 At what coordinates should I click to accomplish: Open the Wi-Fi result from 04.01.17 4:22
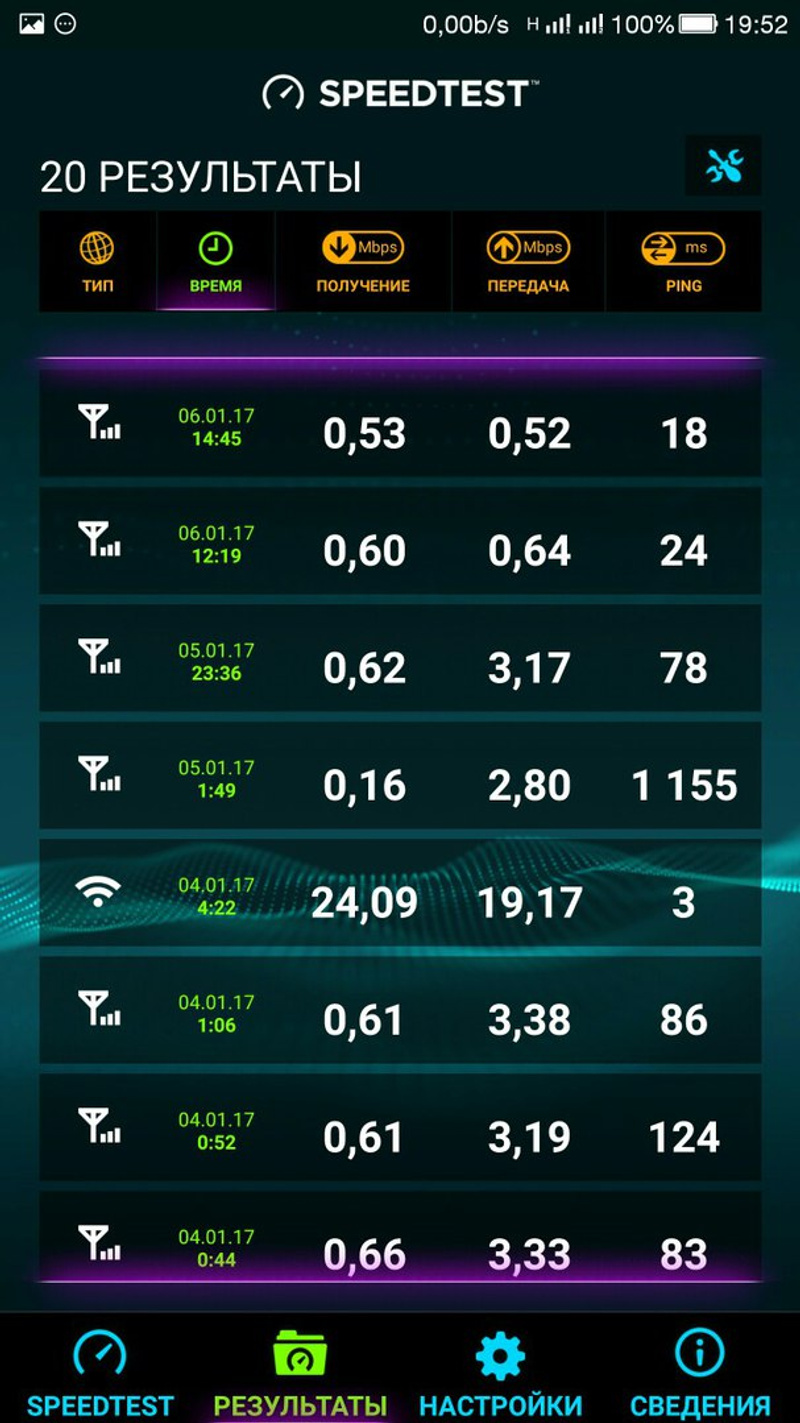400,902
